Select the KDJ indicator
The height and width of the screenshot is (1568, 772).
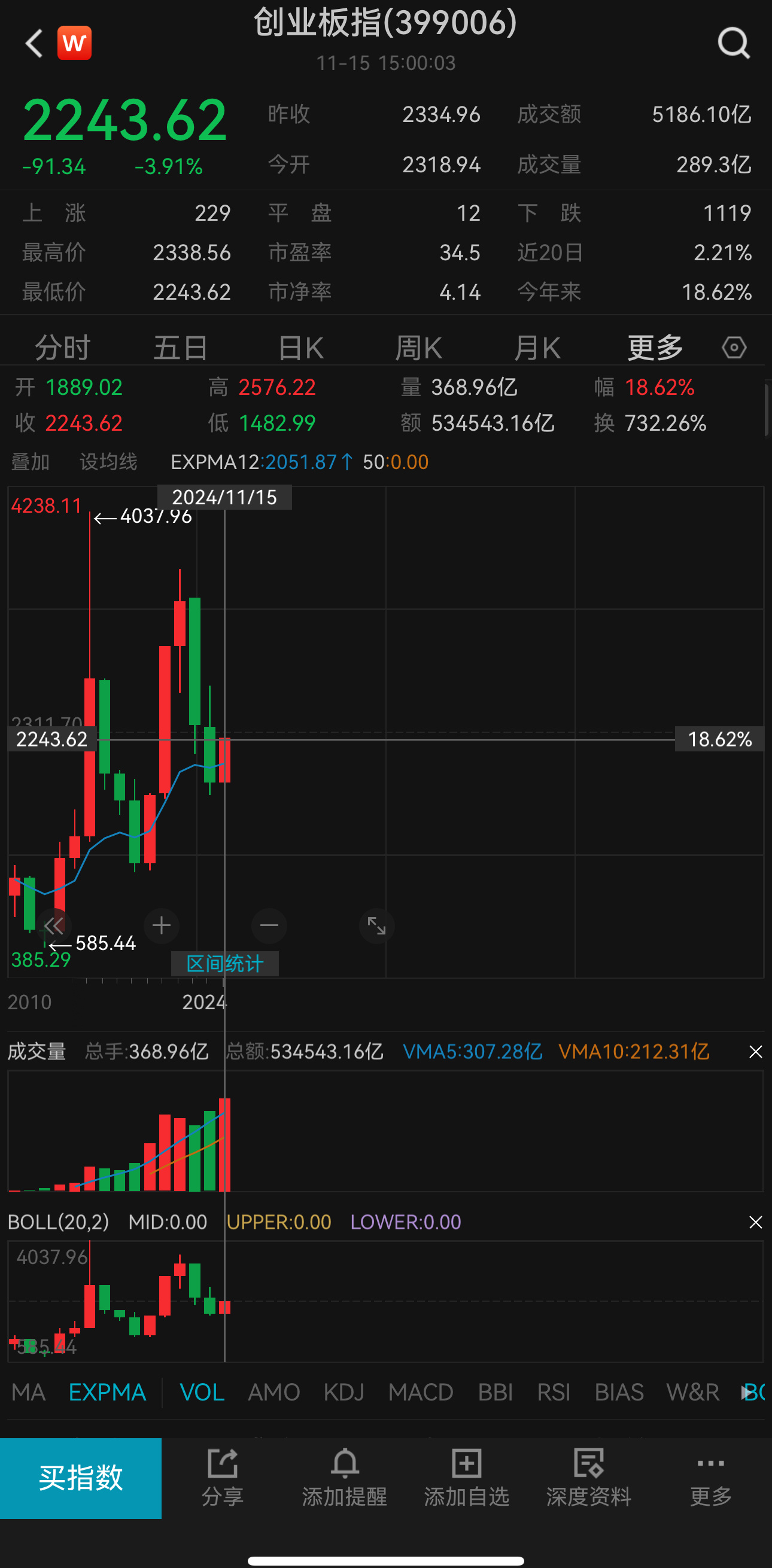pyautogui.click(x=344, y=1392)
